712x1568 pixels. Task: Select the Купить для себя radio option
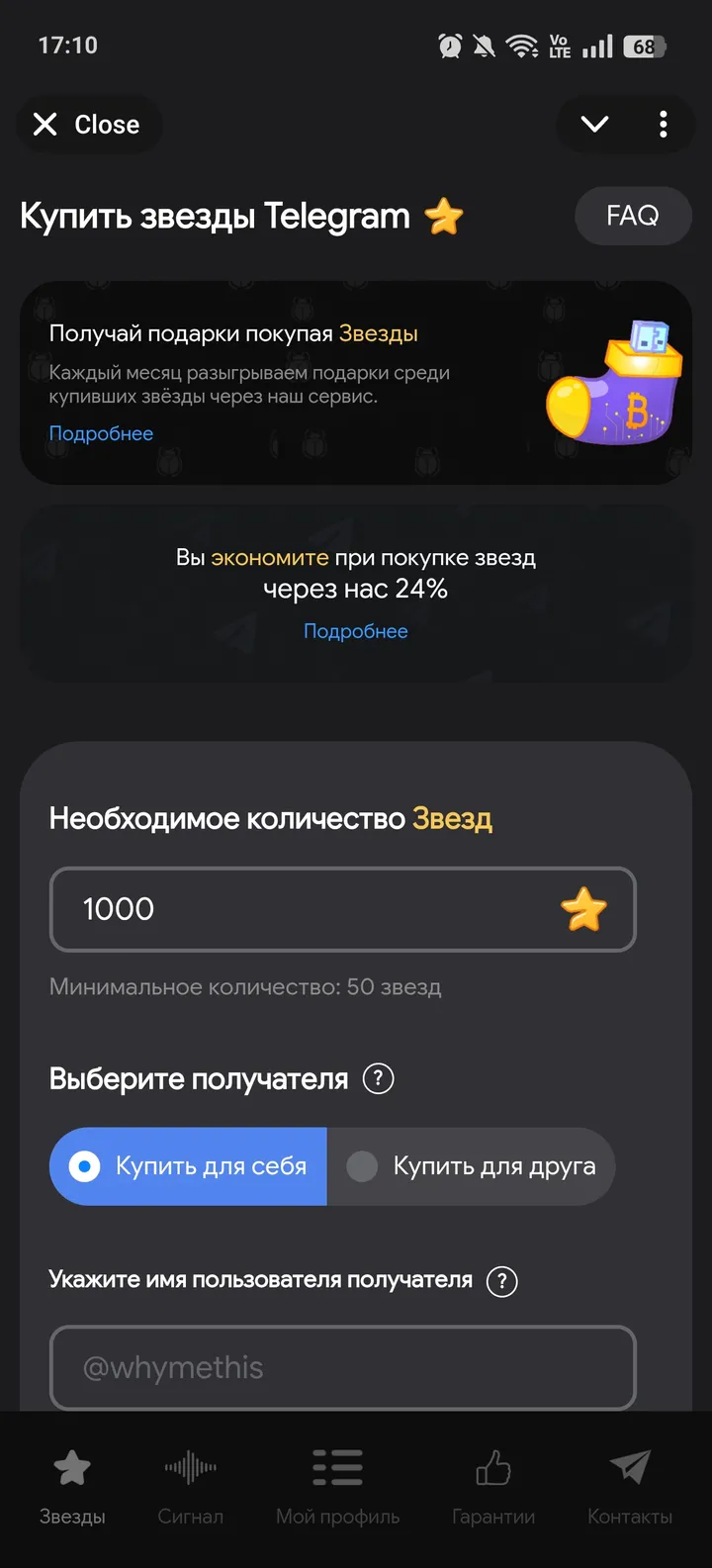[x=188, y=1166]
